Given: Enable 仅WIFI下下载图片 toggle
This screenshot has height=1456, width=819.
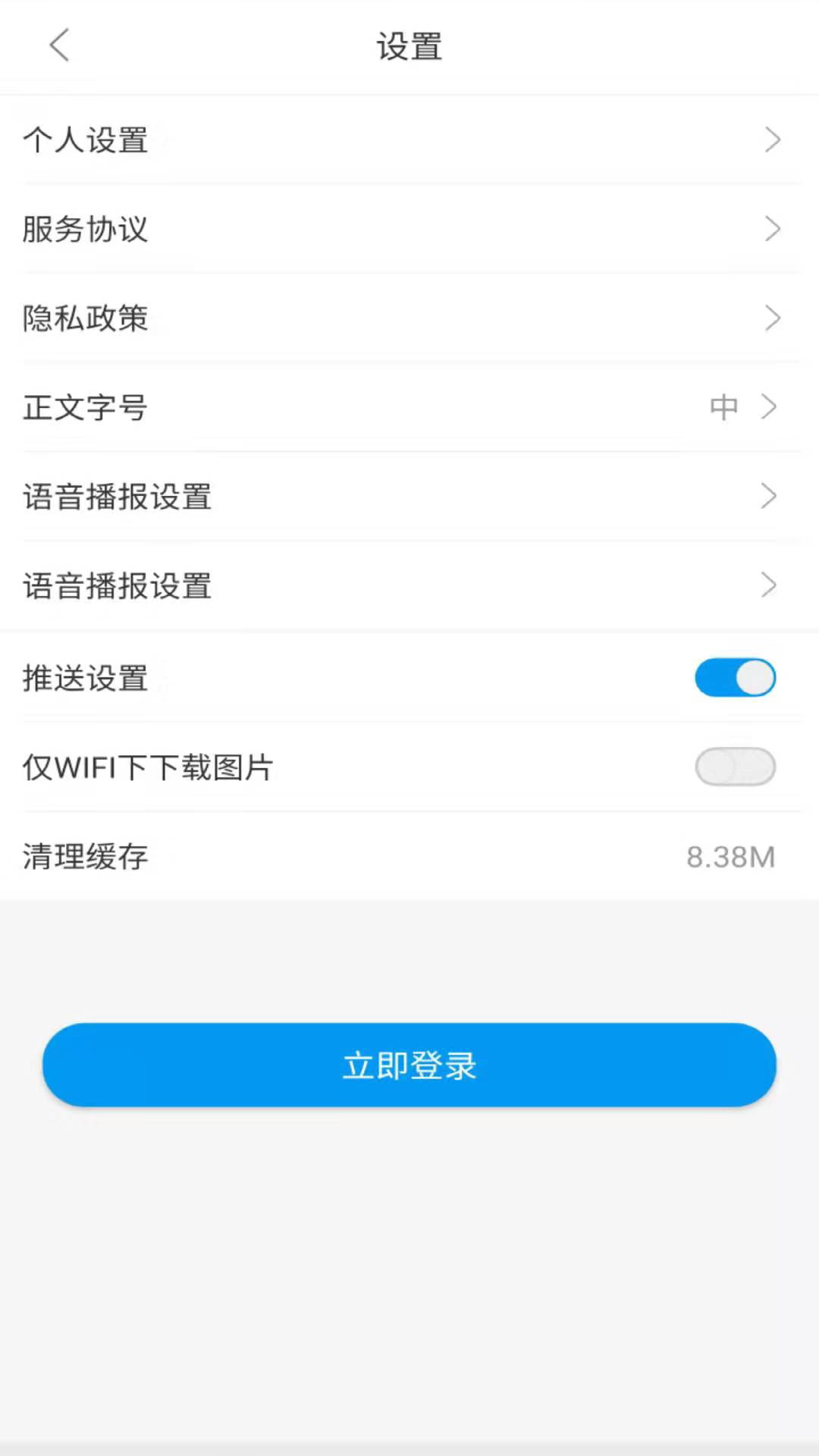Looking at the screenshot, I should (734, 767).
